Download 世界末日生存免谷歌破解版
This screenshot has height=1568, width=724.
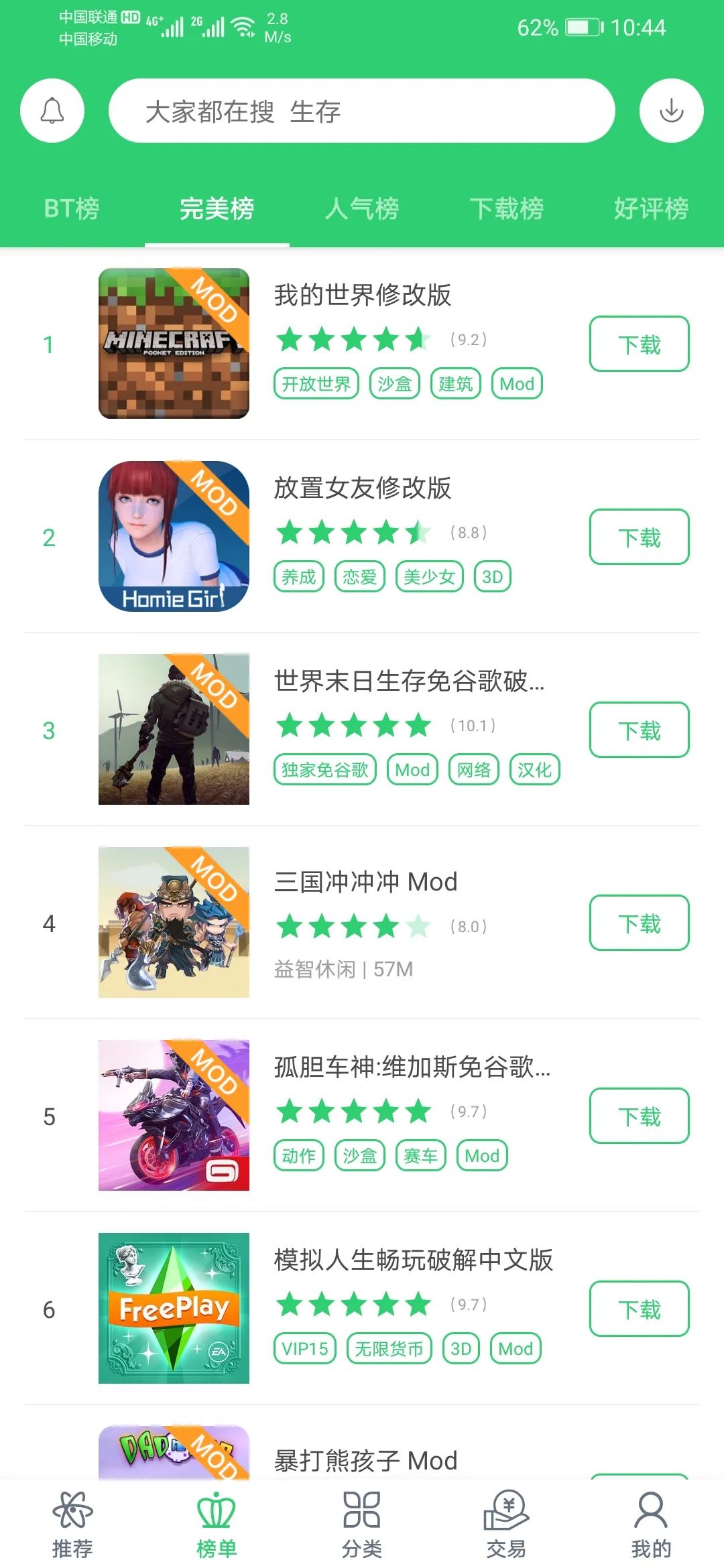coord(638,730)
